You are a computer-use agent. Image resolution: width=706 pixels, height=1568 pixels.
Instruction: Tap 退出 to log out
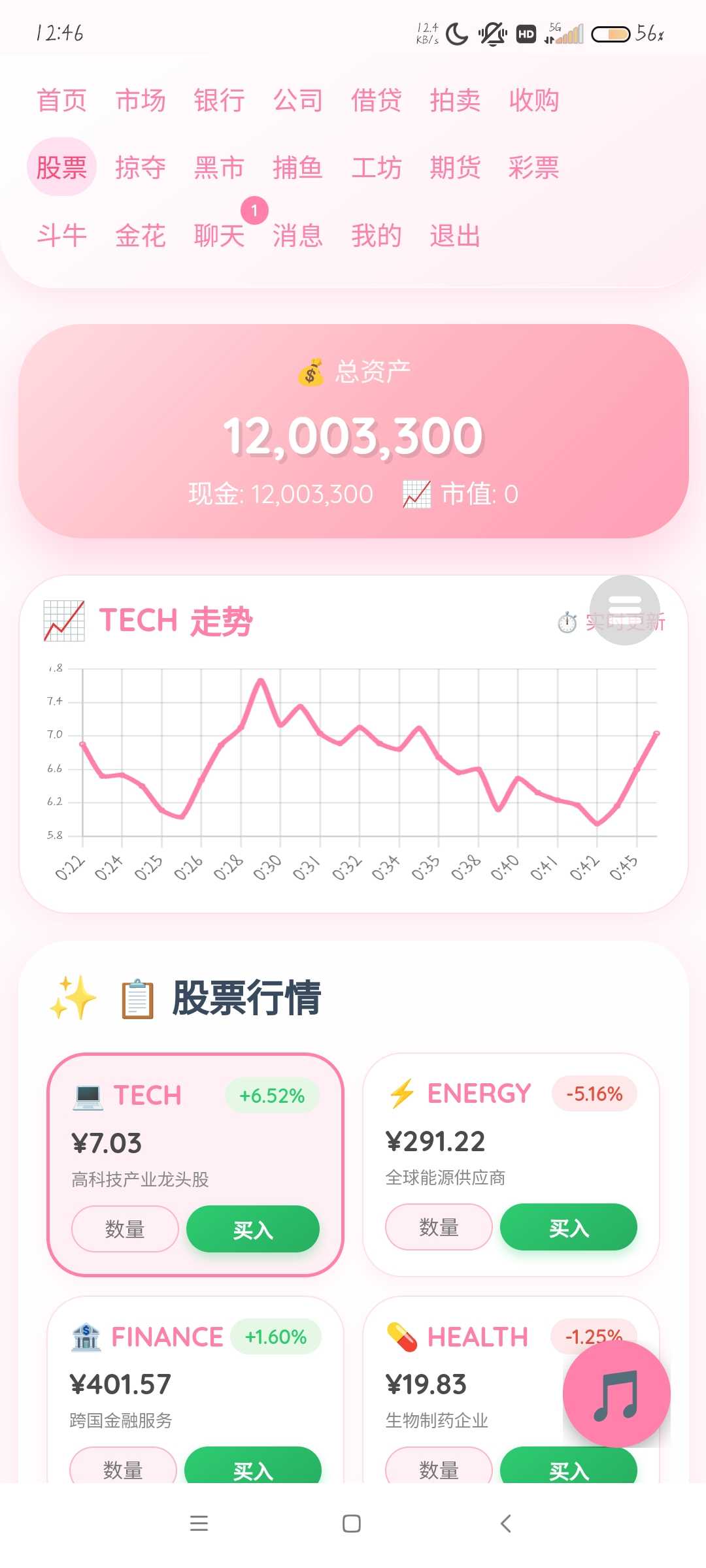click(x=455, y=235)
